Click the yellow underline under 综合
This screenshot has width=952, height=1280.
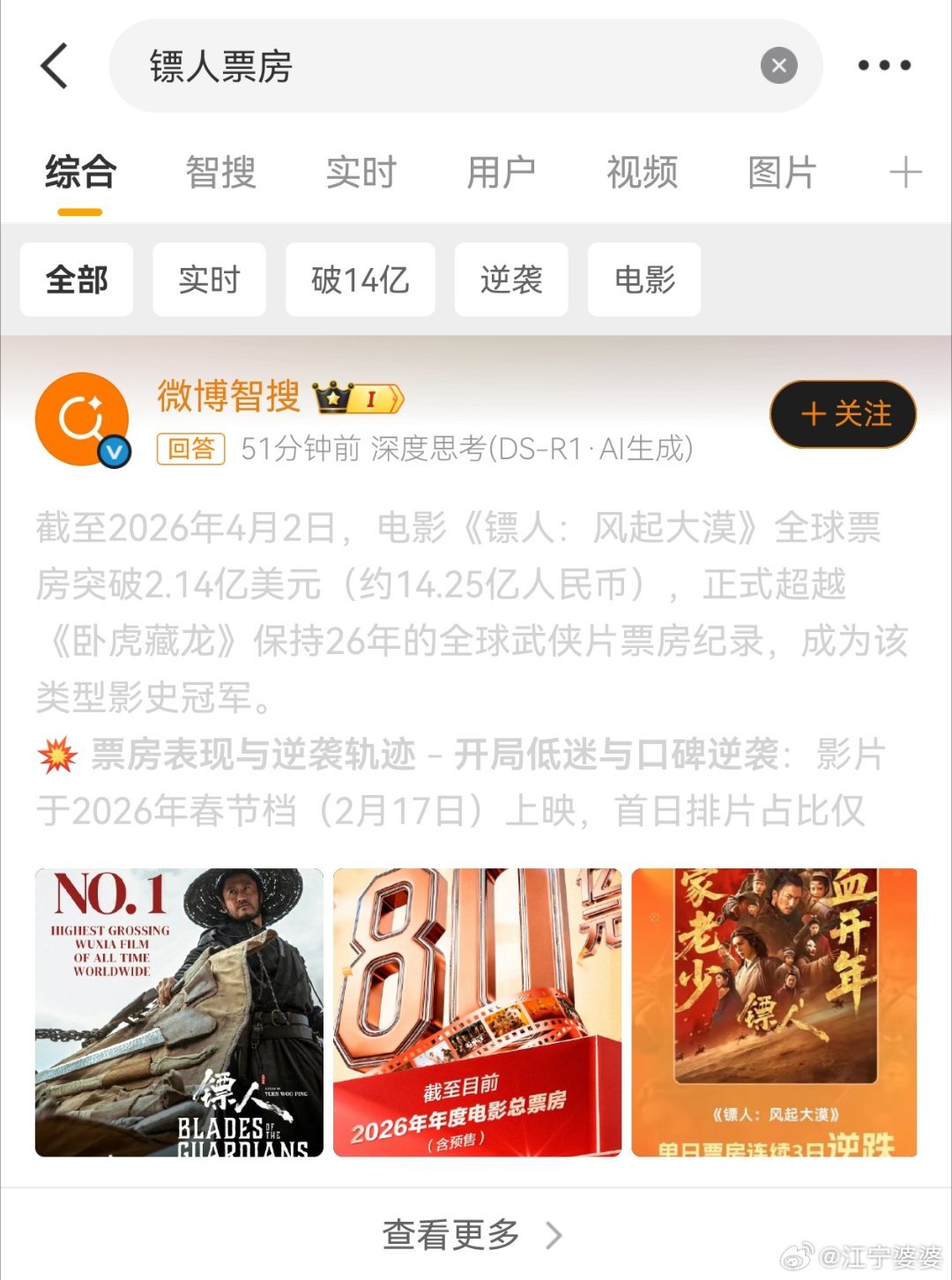pos(78,212)
